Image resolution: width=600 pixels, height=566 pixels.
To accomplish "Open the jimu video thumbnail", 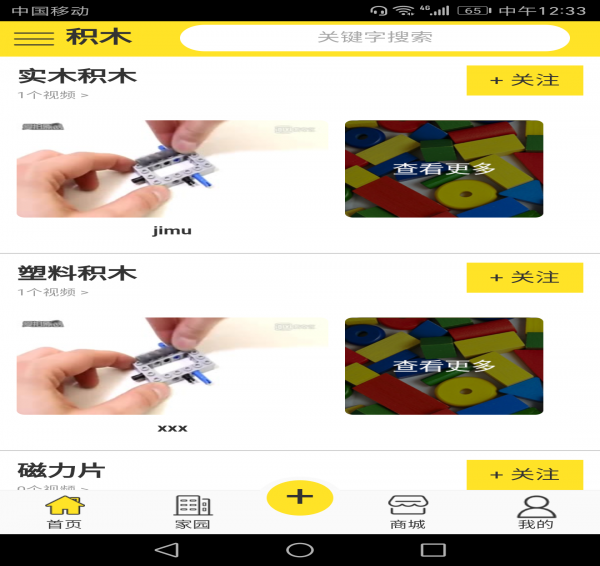I will pyautogui.click(x=172, y=169).
